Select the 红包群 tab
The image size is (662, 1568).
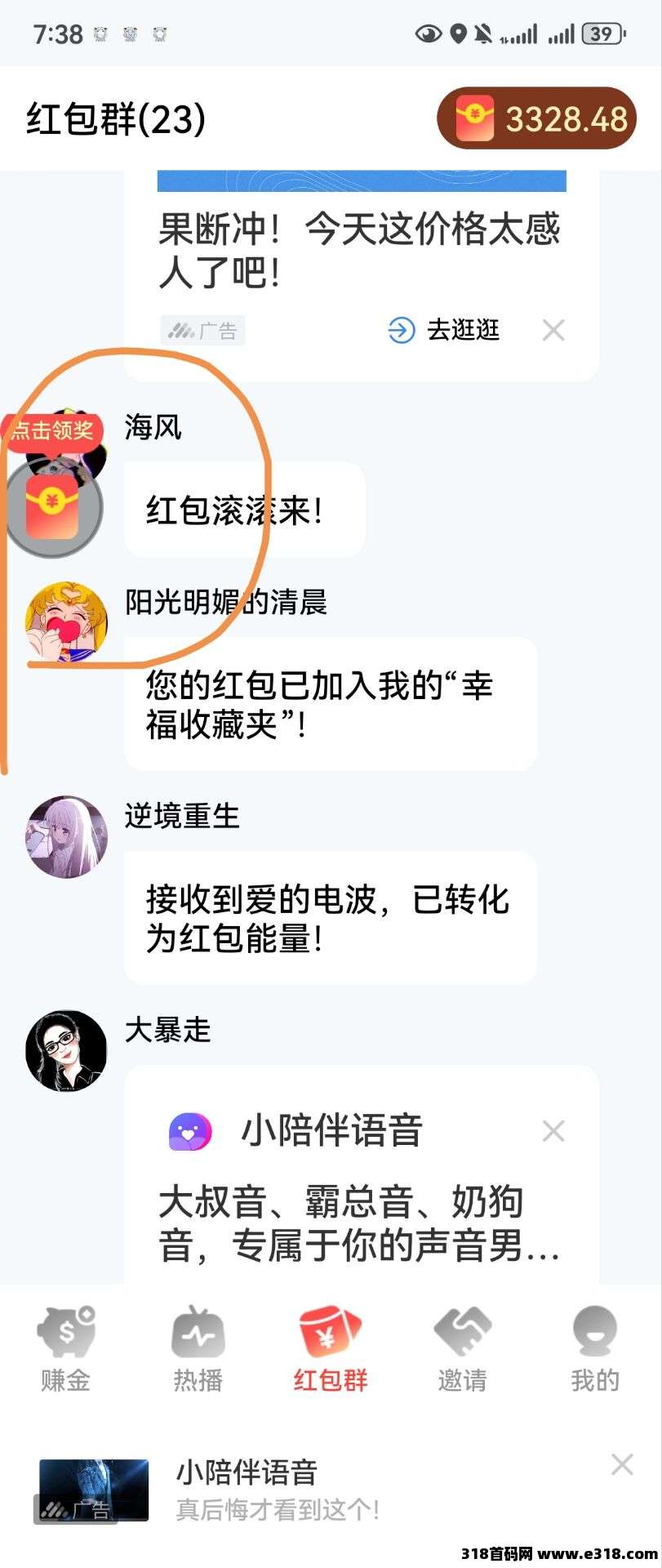330,1349
